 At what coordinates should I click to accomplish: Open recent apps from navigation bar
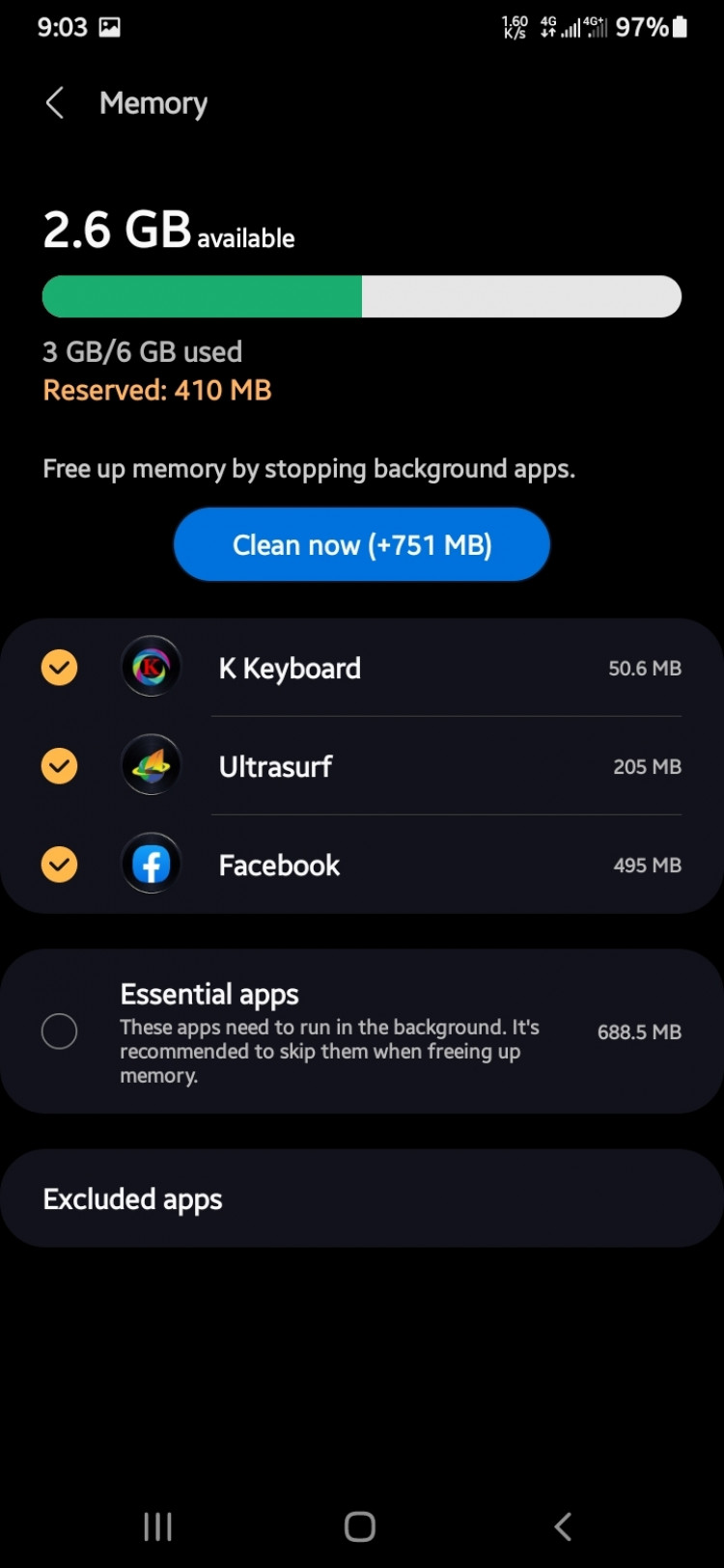[157, 1527]
